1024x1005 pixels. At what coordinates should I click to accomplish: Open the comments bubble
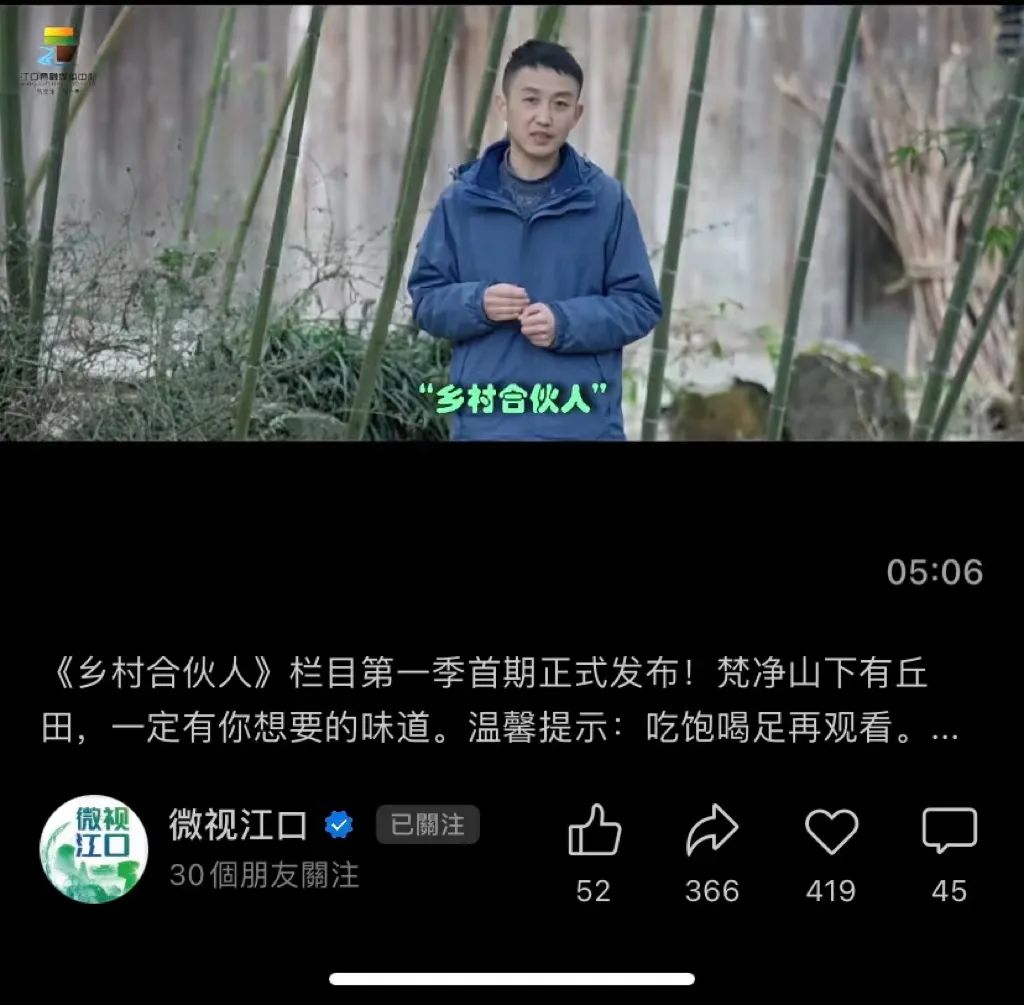948,831
